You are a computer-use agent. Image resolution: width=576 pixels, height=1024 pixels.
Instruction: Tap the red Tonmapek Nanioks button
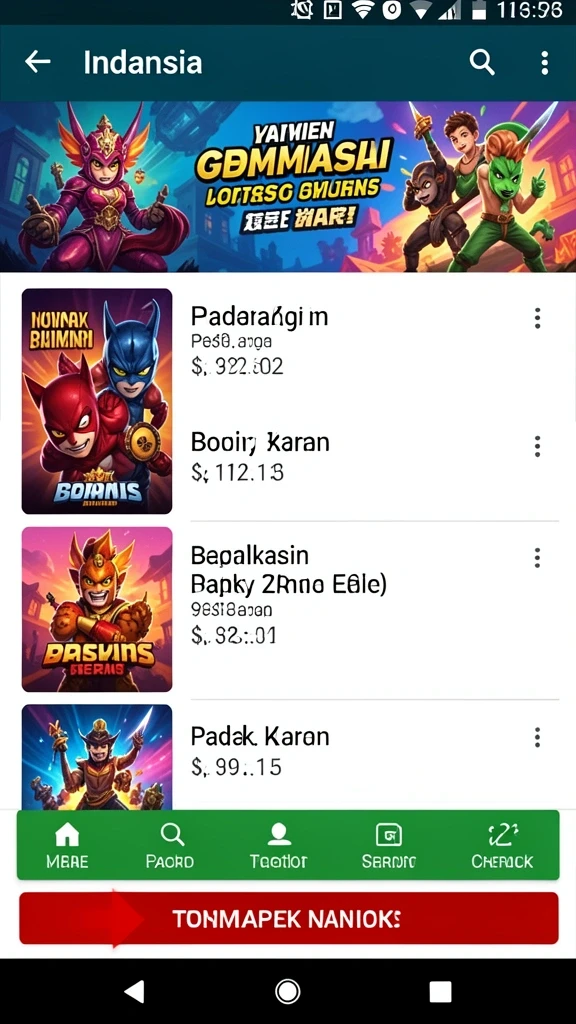pyautogui.click(x=289, y=918)
